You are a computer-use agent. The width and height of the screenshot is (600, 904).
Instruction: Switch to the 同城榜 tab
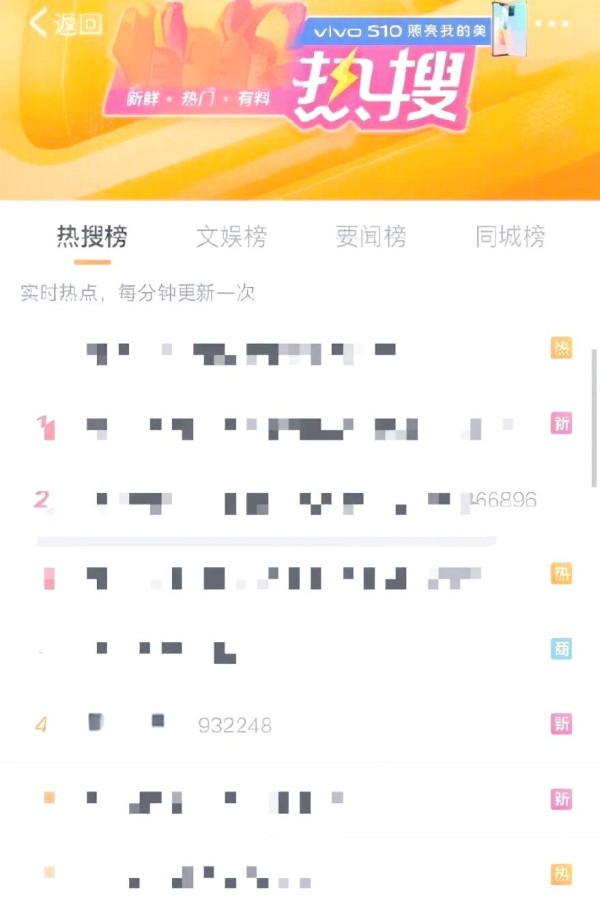510,237
